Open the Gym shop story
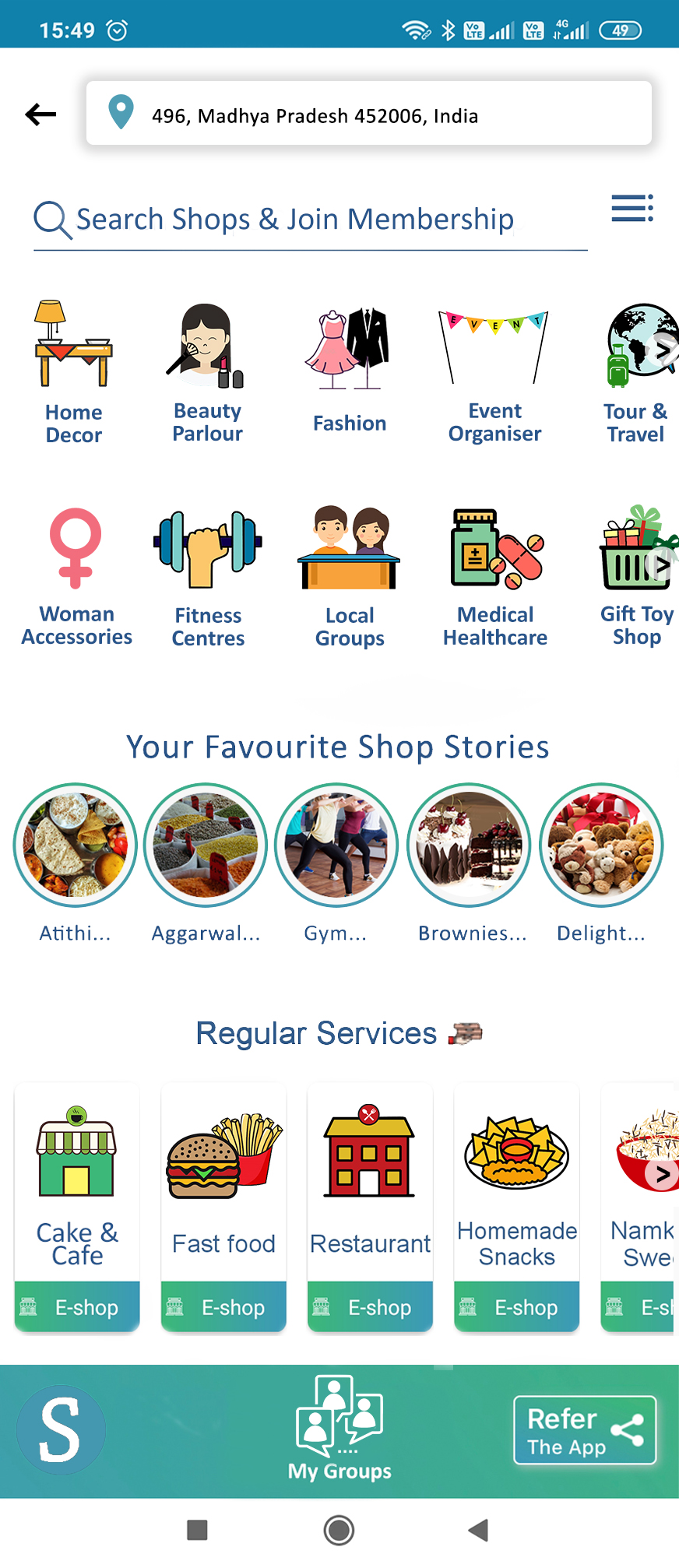 click(x=336, y=846)
